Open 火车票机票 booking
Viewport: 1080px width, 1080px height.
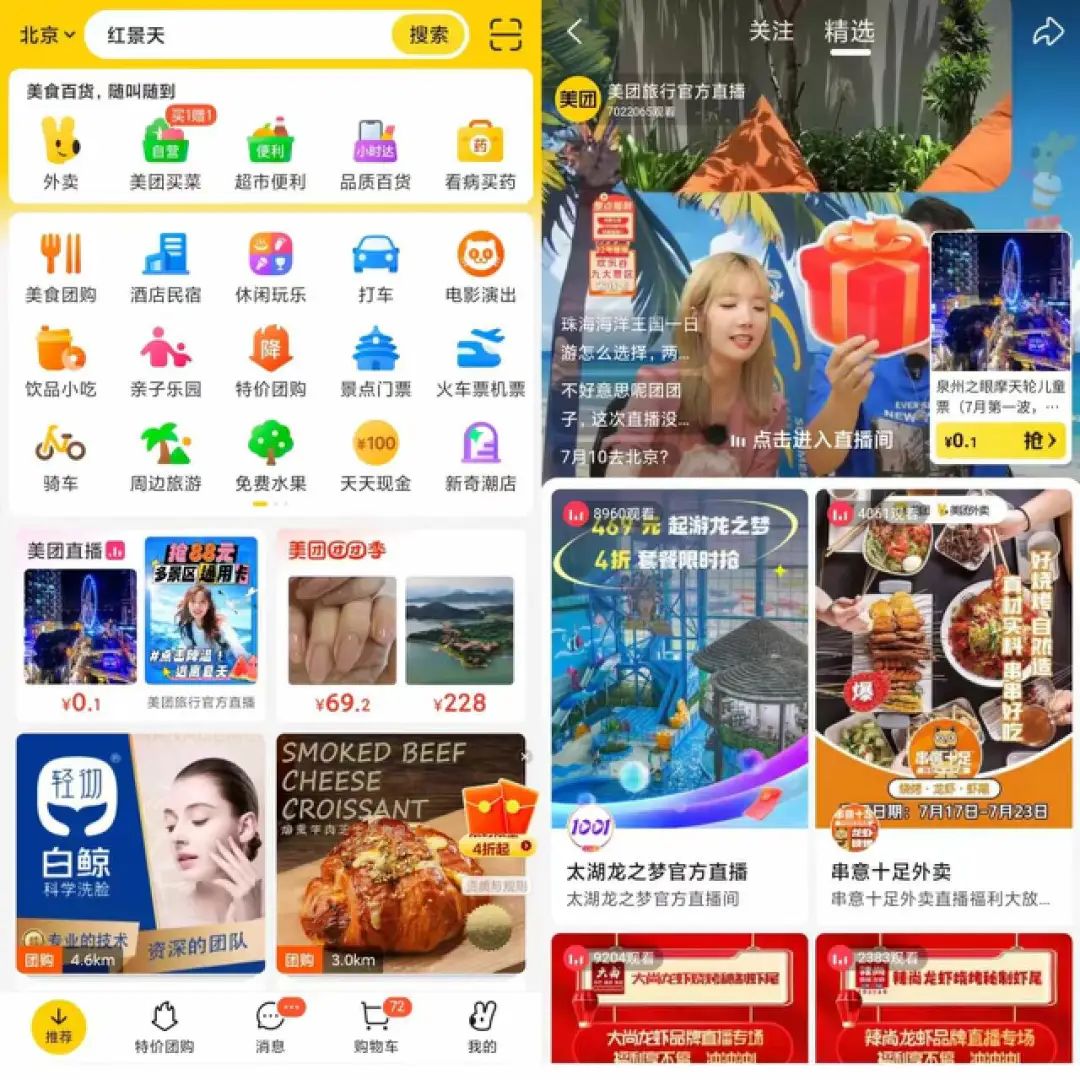[x=481, y=361]
